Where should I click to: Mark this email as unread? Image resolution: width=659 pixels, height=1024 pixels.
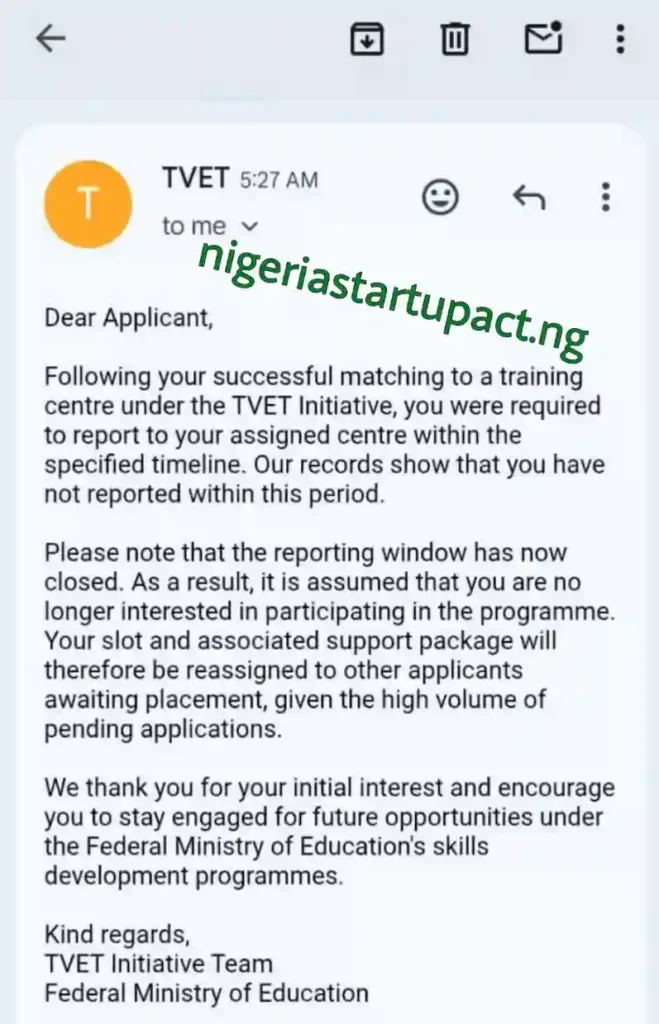543,38
